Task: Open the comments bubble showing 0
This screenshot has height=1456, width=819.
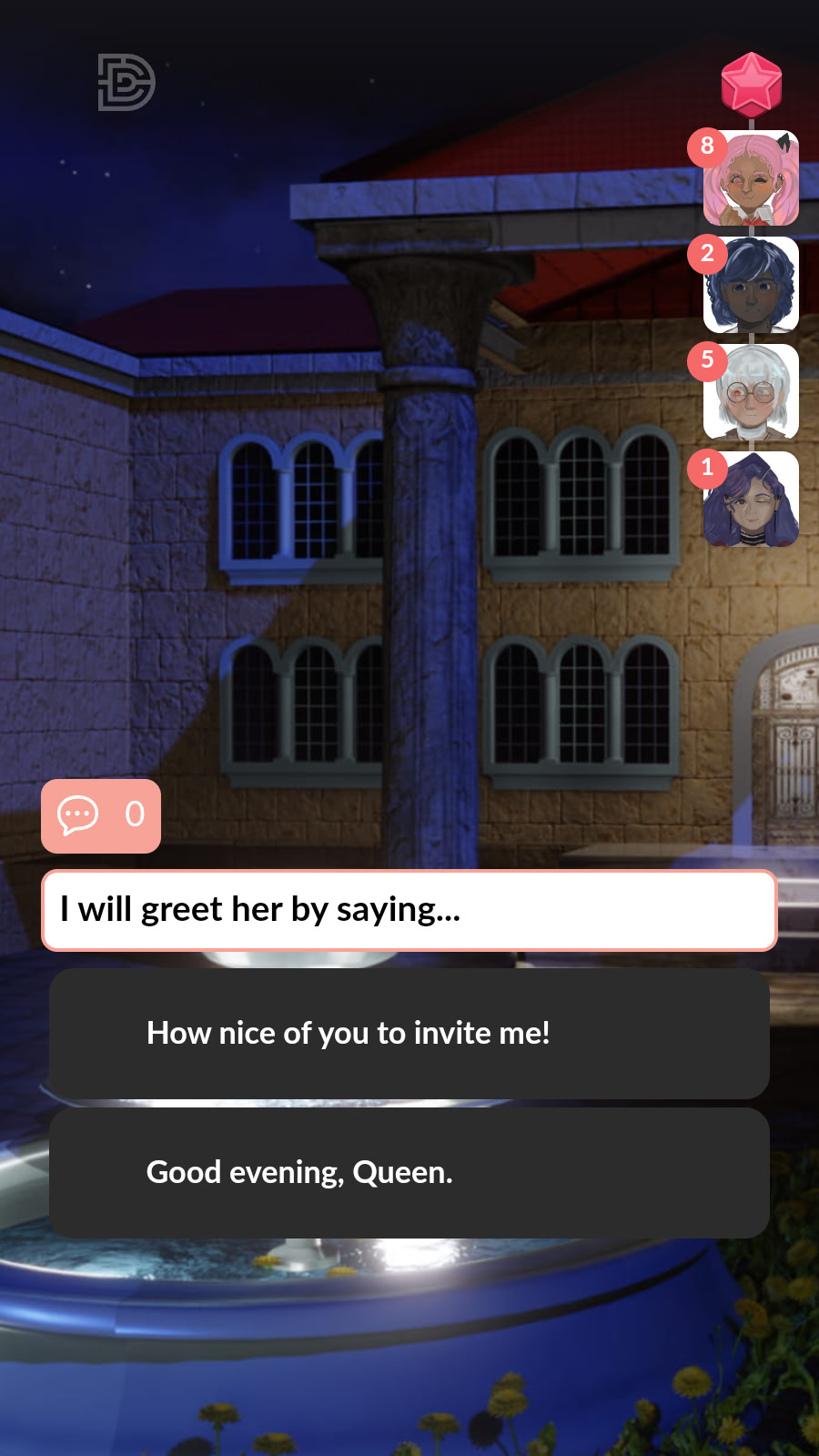Action: click(x=101, y=815)
